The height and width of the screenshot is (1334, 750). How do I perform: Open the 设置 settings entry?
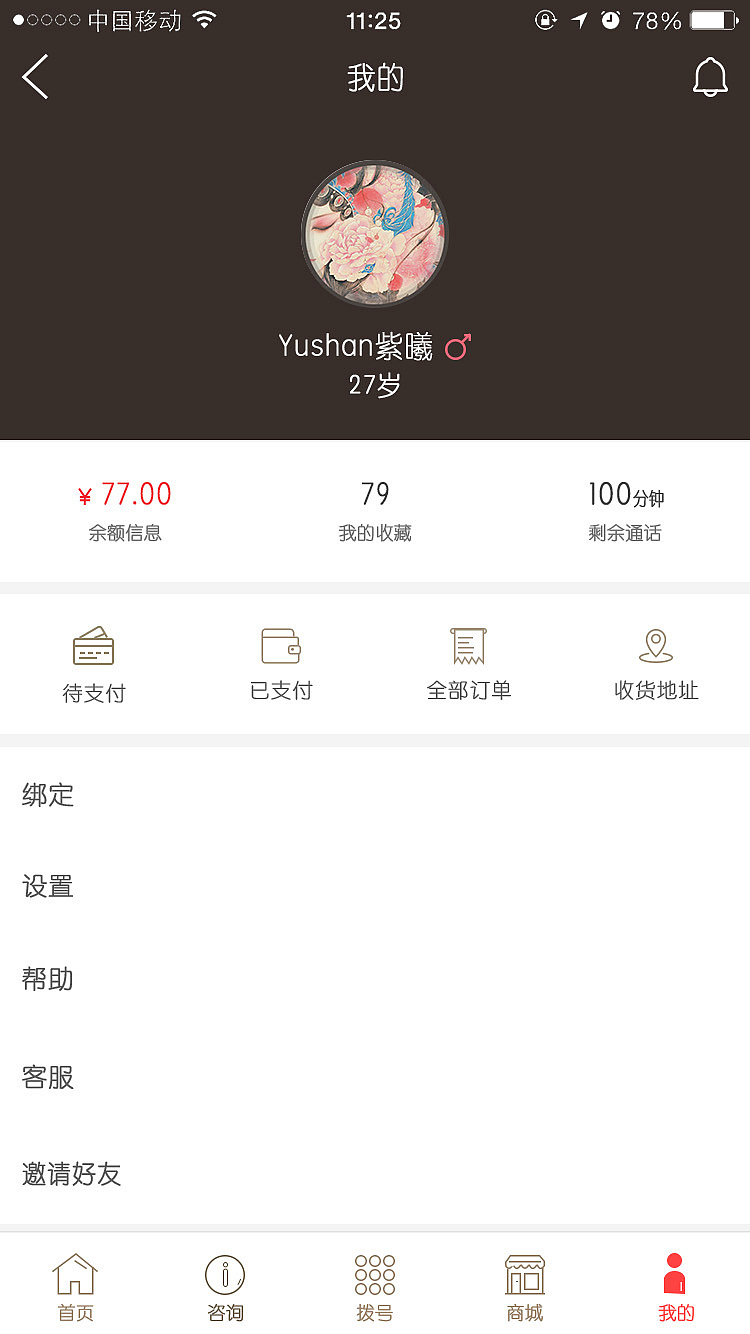click(x=47, y=887)
